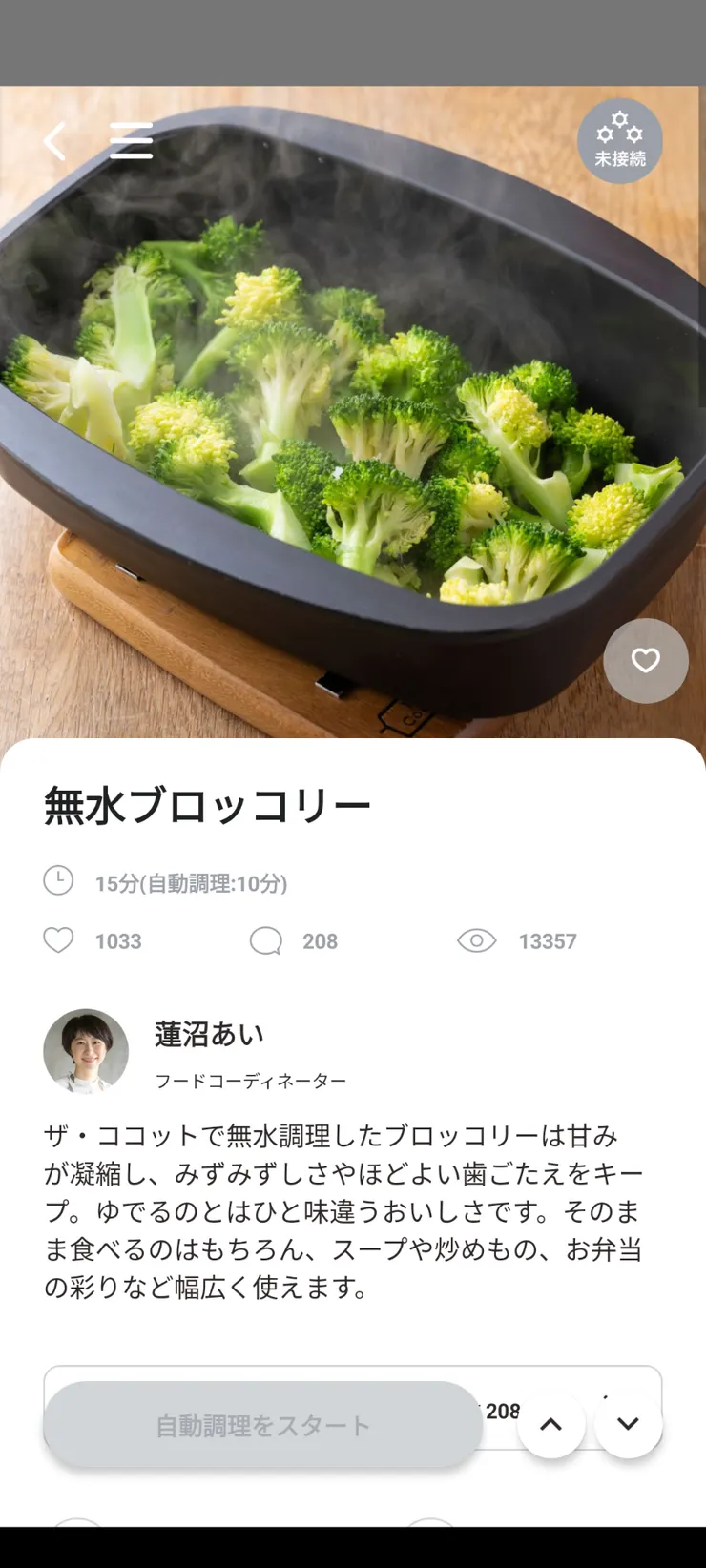Viewport: 706px width, 1568px height.
Task: Go back using the top-left arrow
Action: [55, 141]
